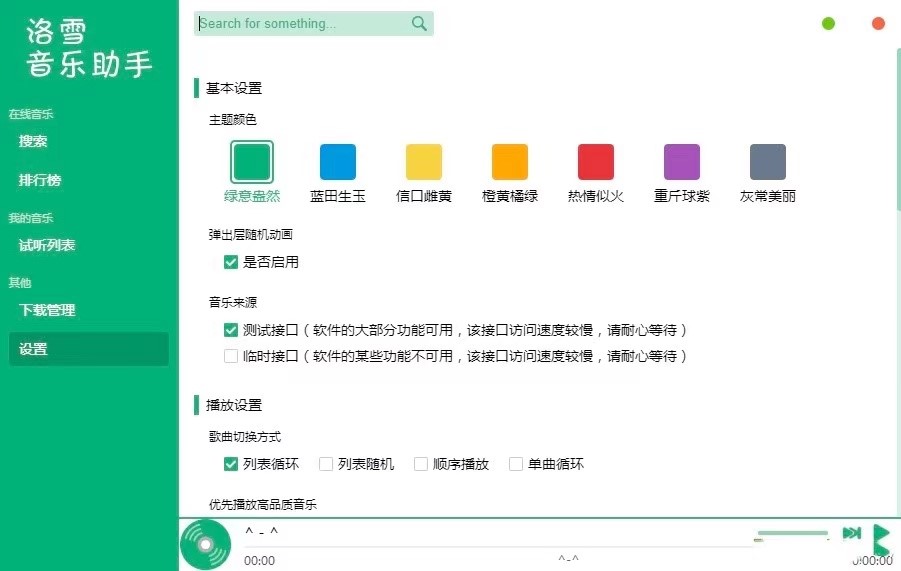The height and width of the screenshot is (571, 901).
Task: Select the 蓝田生玉 blue theme
Action: click(338, 162)
